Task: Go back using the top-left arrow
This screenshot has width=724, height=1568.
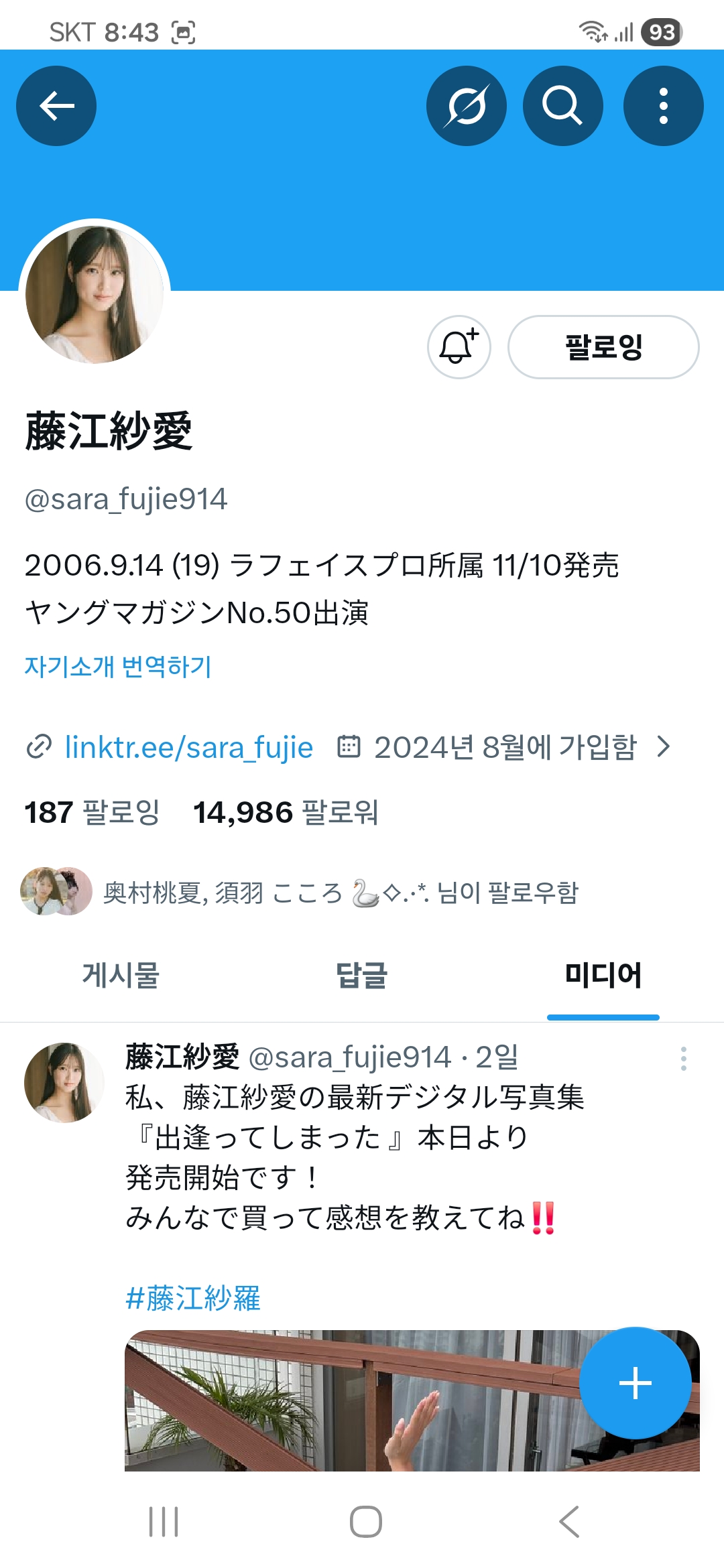Action: click(x=56, y=106)
